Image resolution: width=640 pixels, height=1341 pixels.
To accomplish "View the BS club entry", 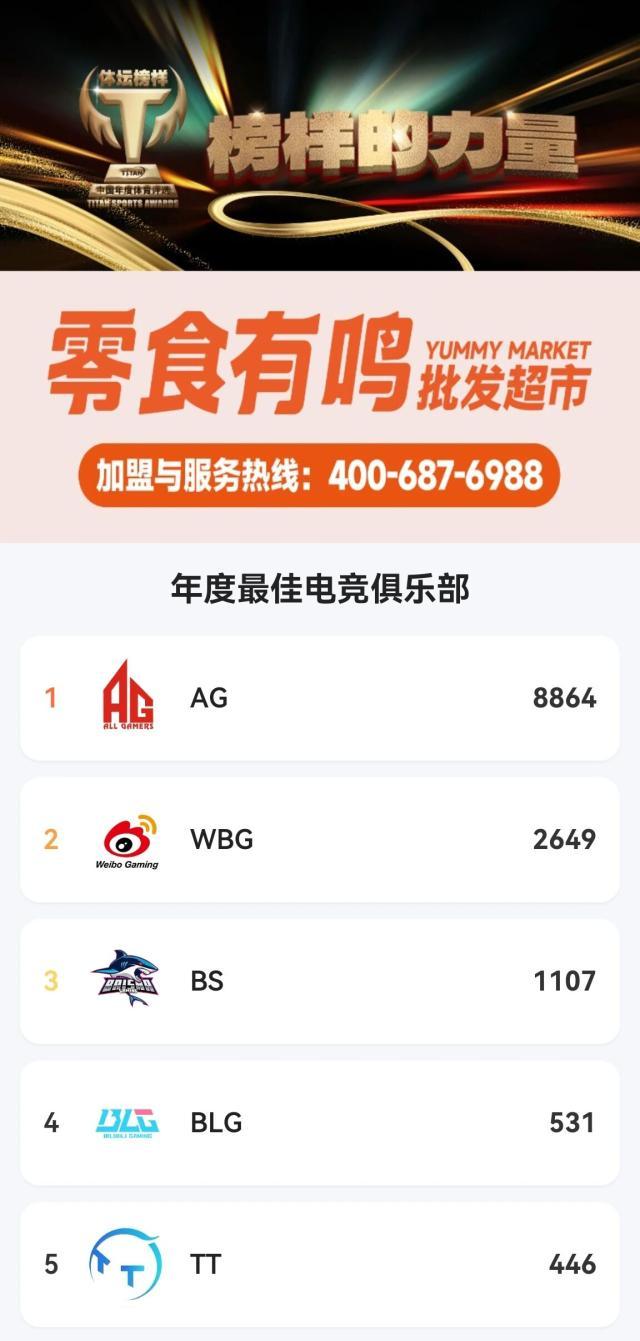I will coord(320,981).
